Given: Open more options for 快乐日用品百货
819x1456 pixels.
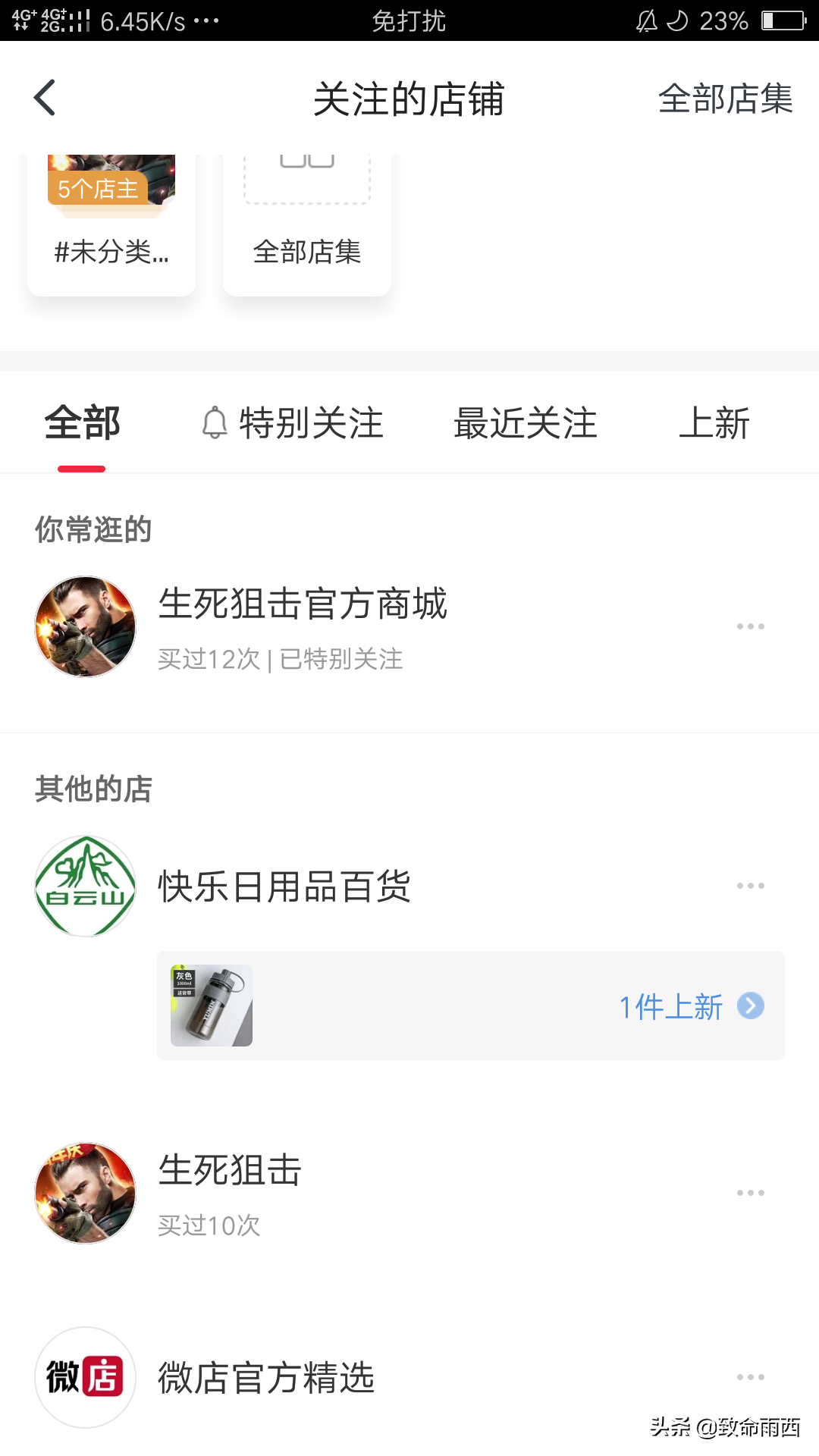Looking at the screenshot, I should (750, 886).
